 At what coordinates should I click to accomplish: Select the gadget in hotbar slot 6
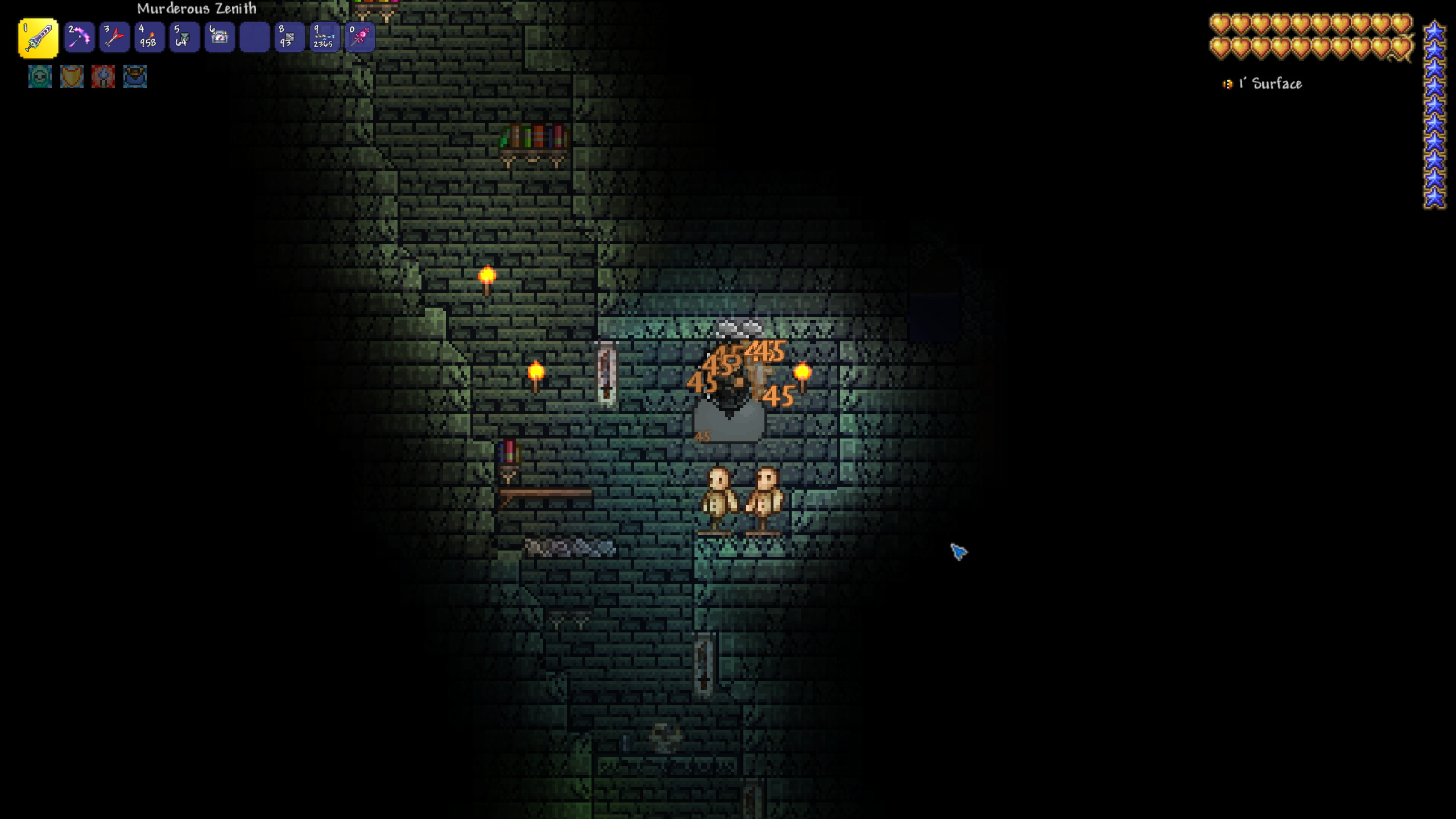point(220,38)
